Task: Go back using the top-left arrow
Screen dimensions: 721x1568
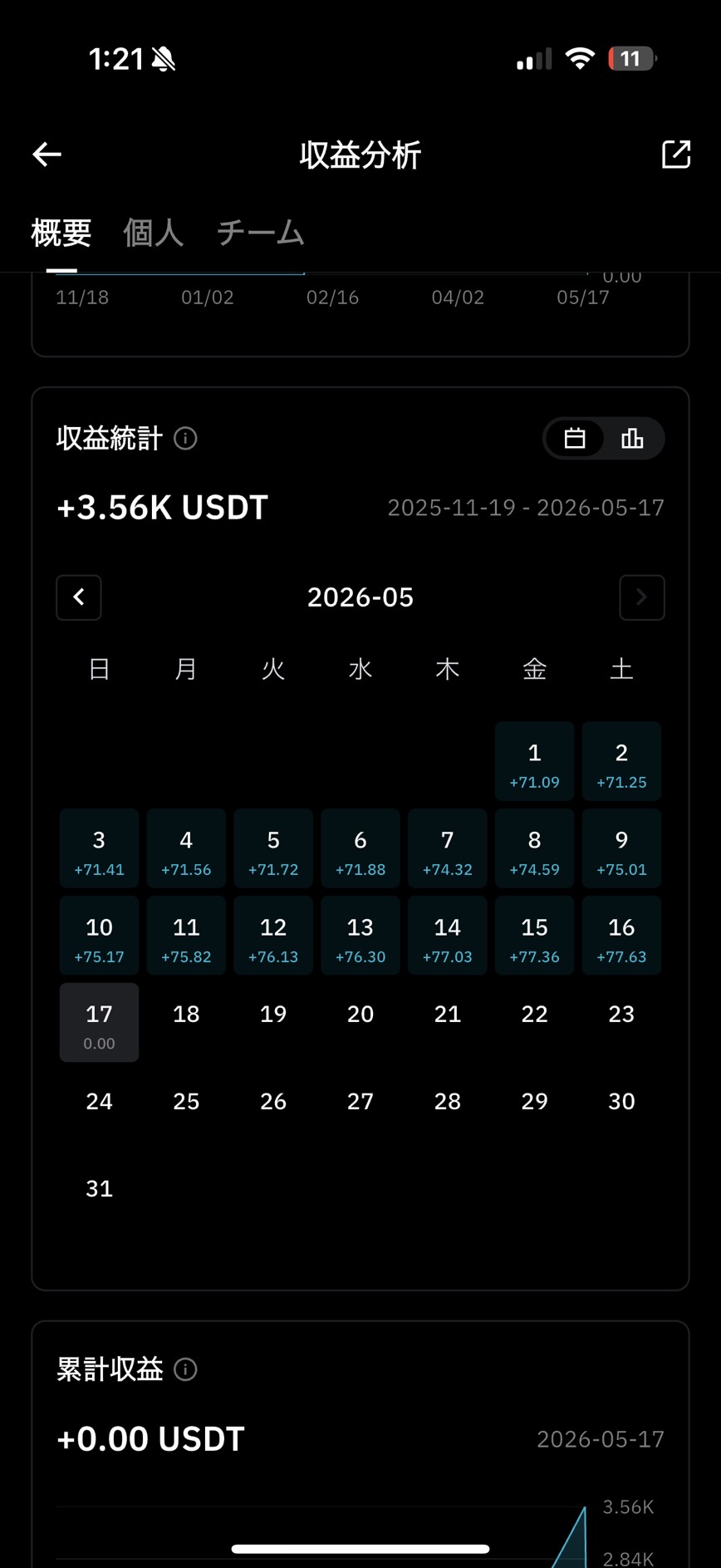Action: pos(47,154)
